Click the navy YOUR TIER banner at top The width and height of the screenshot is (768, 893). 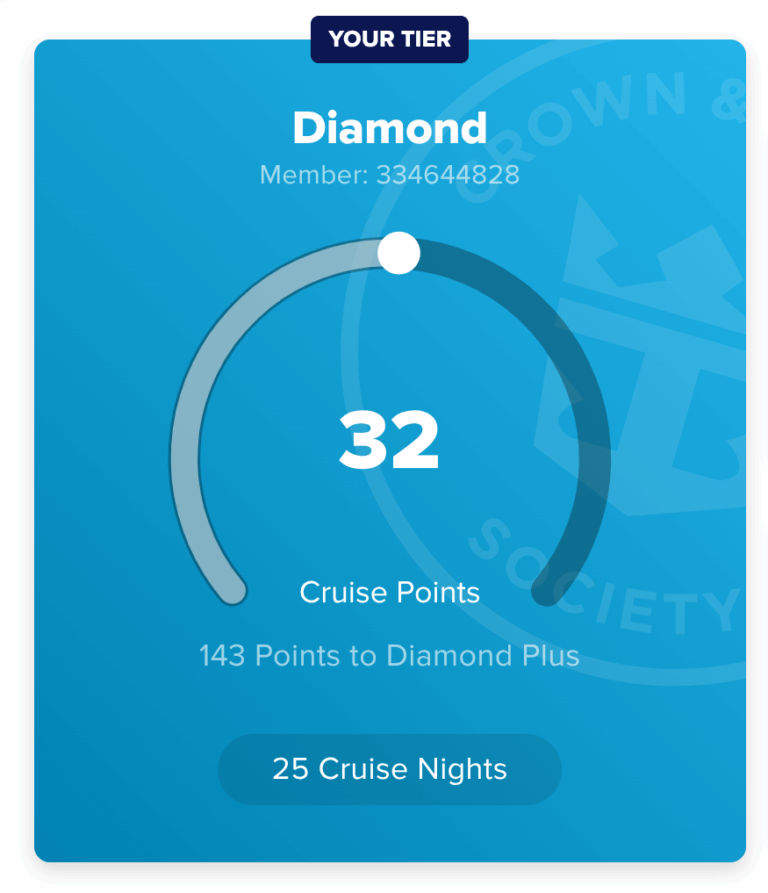tap(390, 40)
